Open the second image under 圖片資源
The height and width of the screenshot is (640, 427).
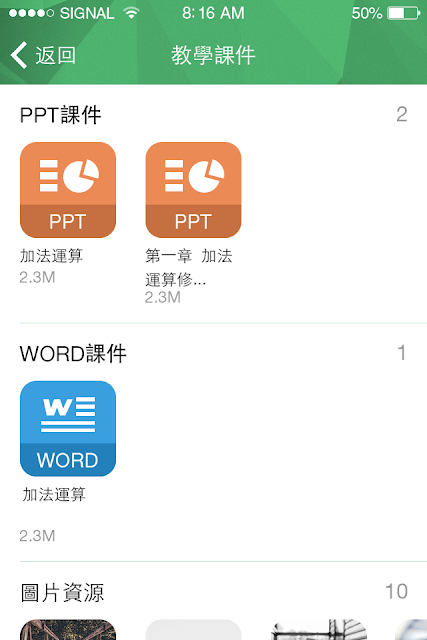click(193, 629)
